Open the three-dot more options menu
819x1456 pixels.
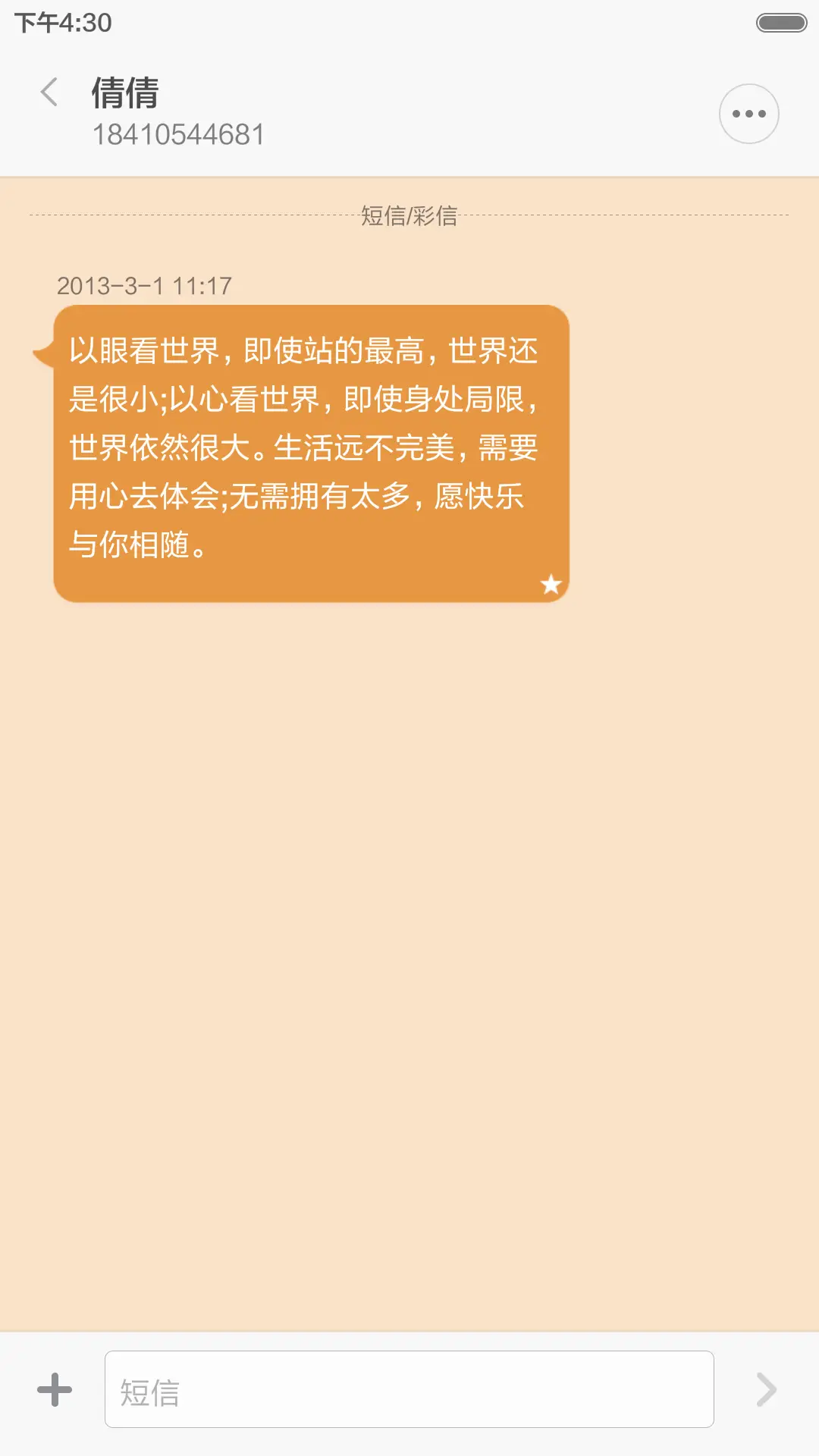click(x=748, y=114)
